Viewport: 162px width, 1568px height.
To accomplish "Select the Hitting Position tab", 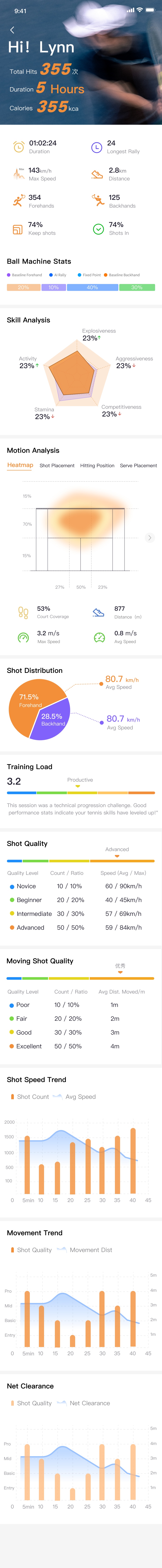I will click(x=97, y=466).
